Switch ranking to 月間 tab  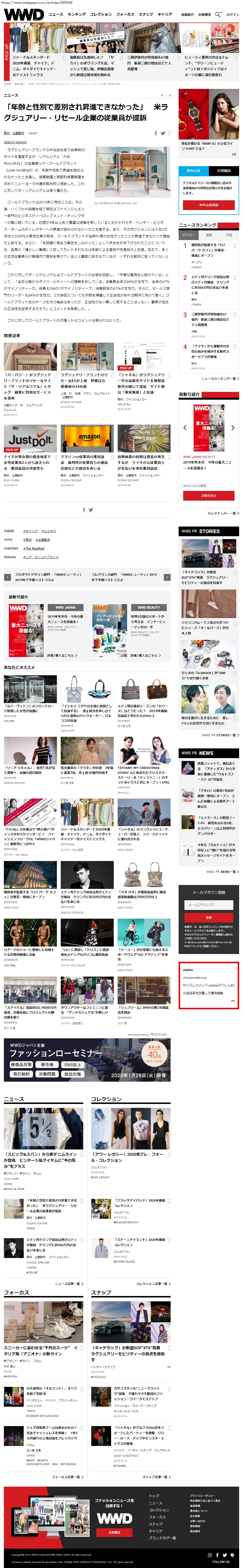click(x=229, y=235)
